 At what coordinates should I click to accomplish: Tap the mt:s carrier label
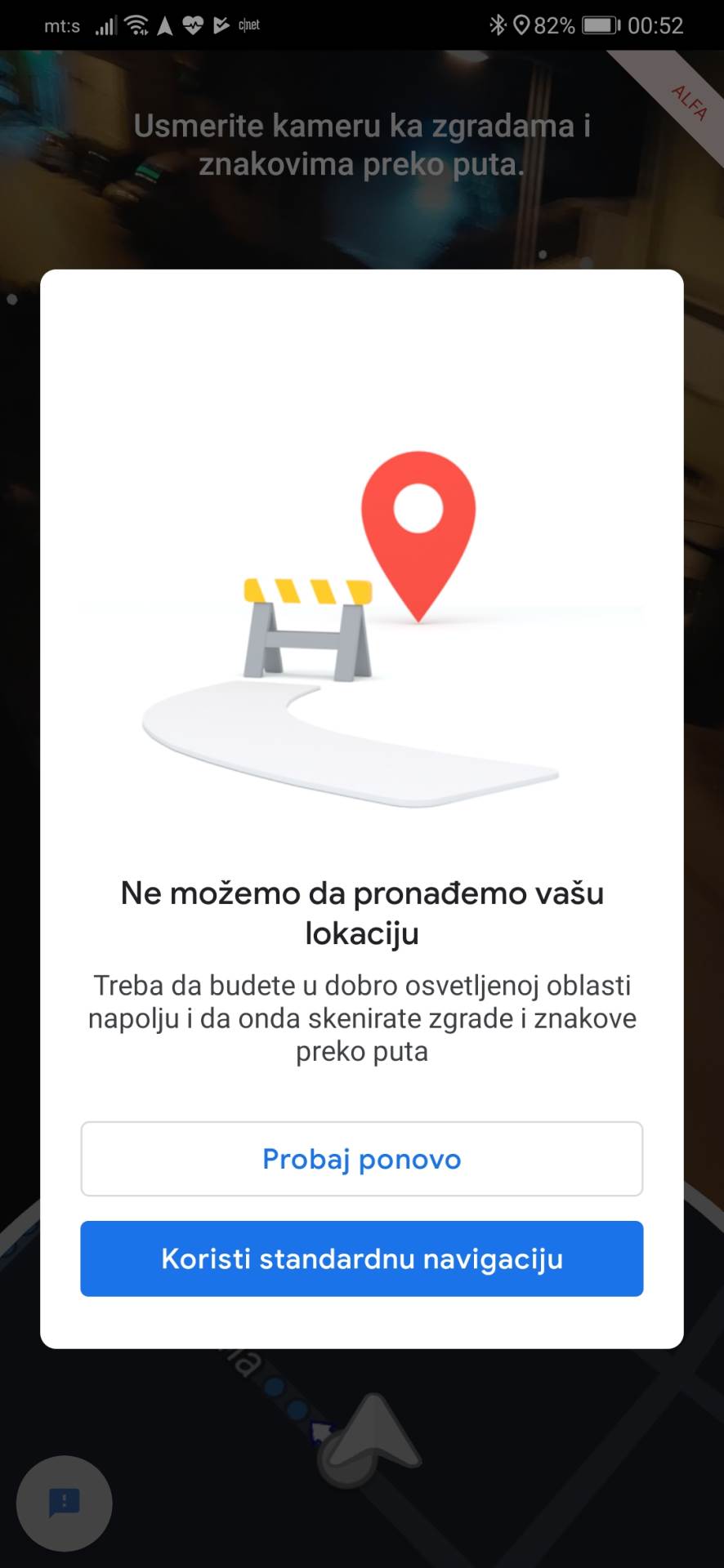pos(60,25)
